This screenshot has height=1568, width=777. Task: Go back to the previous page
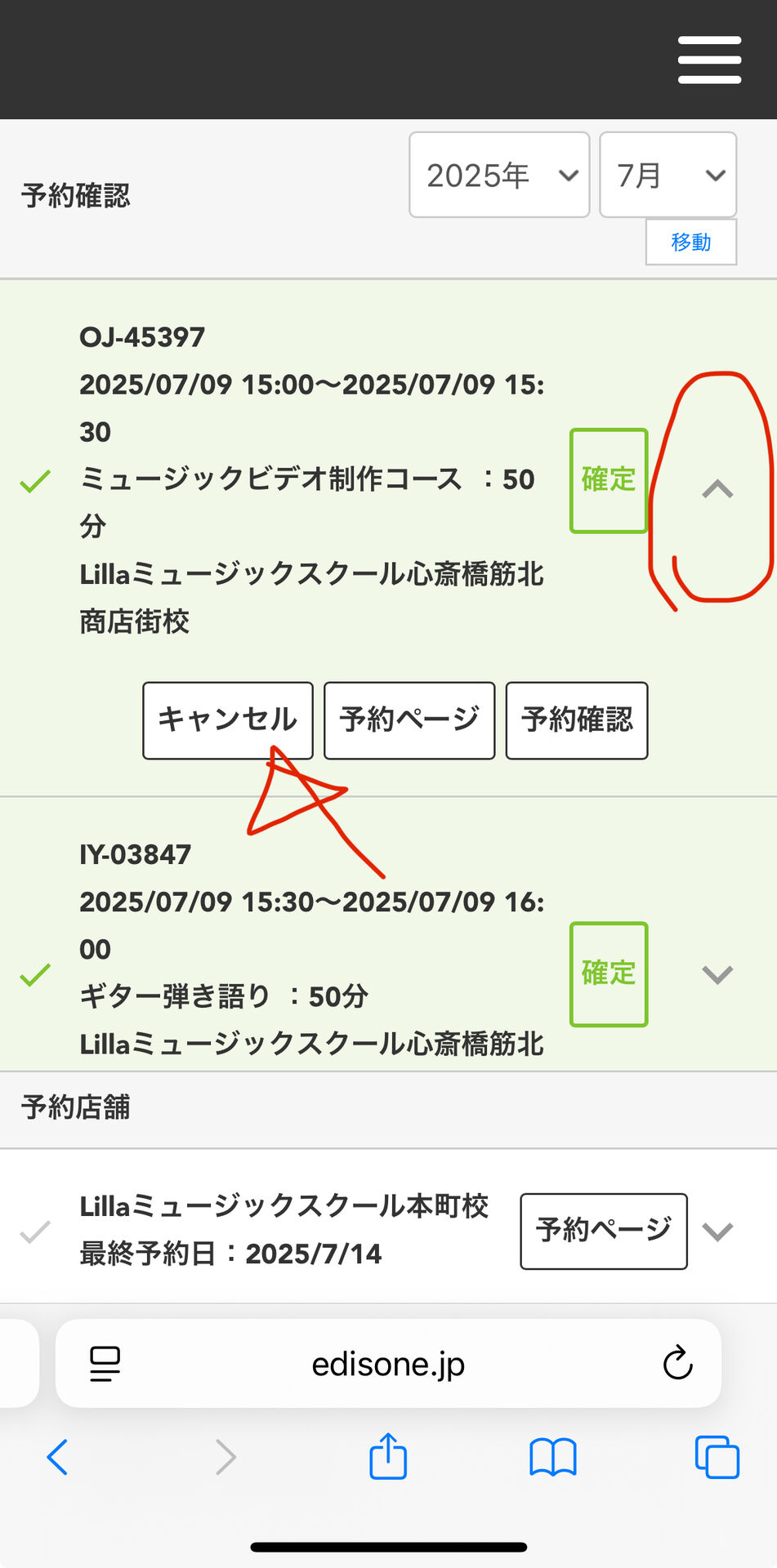[57, 1457]
